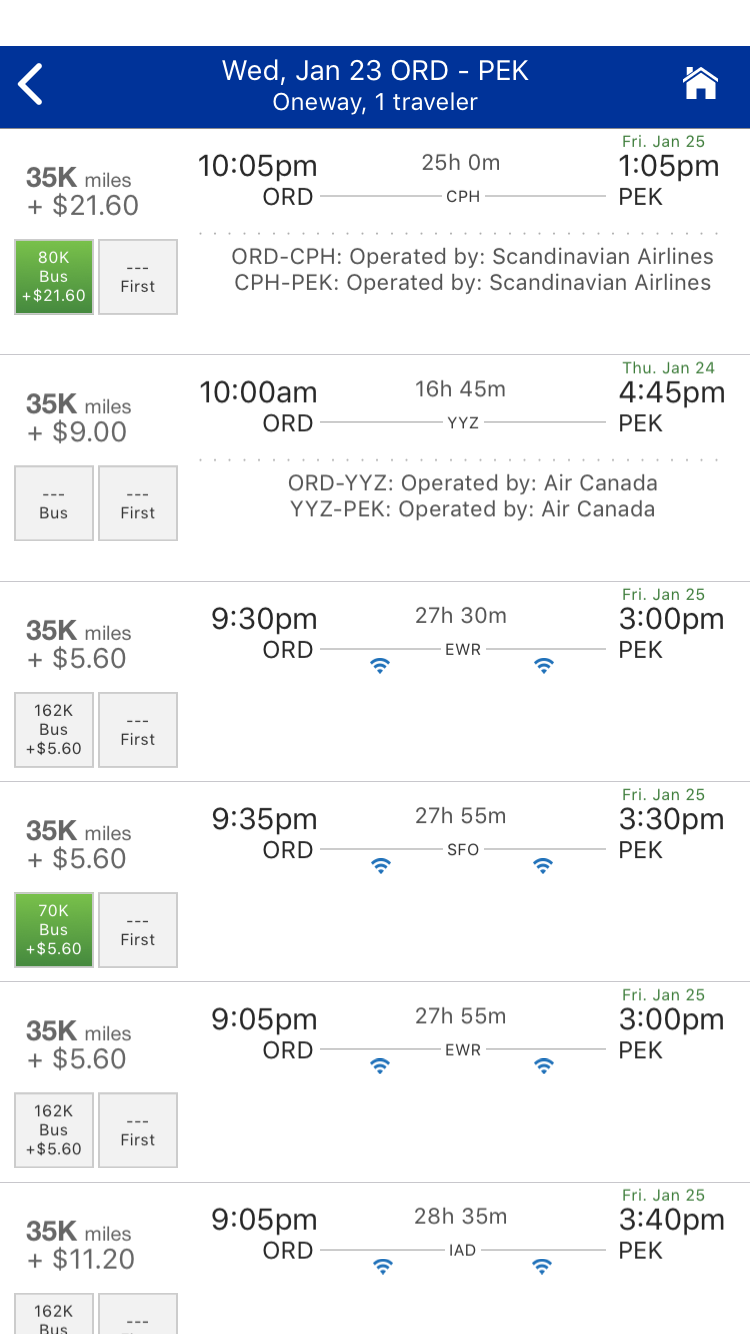Open the home icon in header
The width and height of the screenshot is (750, 1334).
[700, 84]
